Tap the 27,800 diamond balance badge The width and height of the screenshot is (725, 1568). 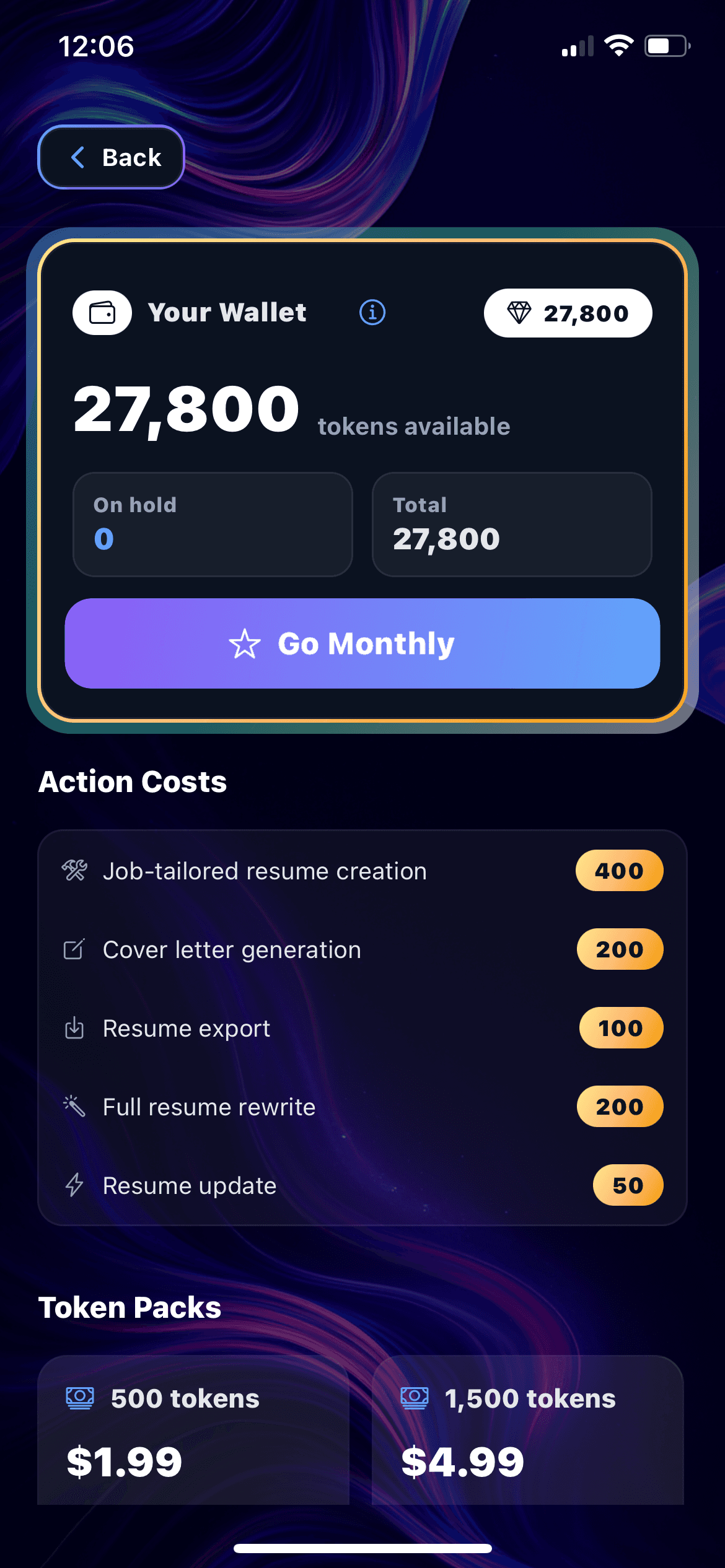(x=568, y=313)
